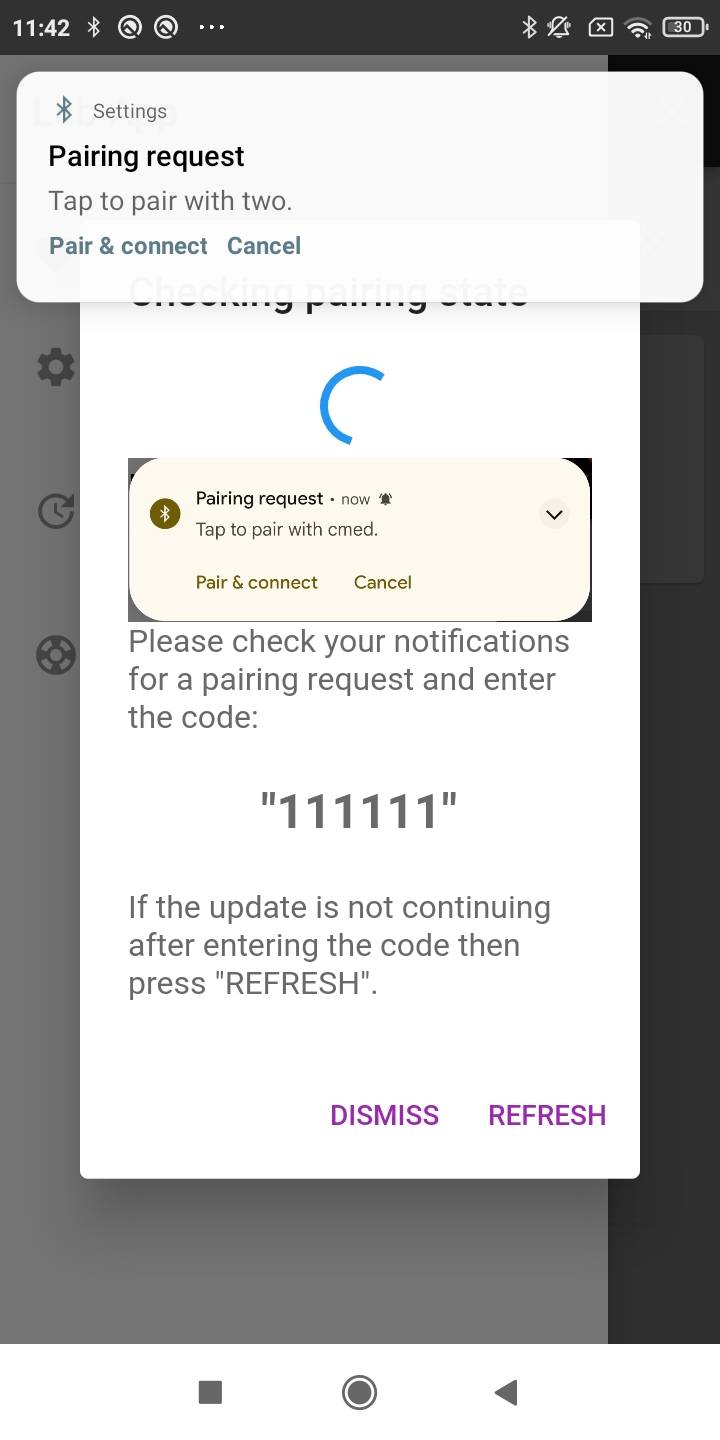Go back using the system back button
720x1440 pixels.
pos(506,1392)
